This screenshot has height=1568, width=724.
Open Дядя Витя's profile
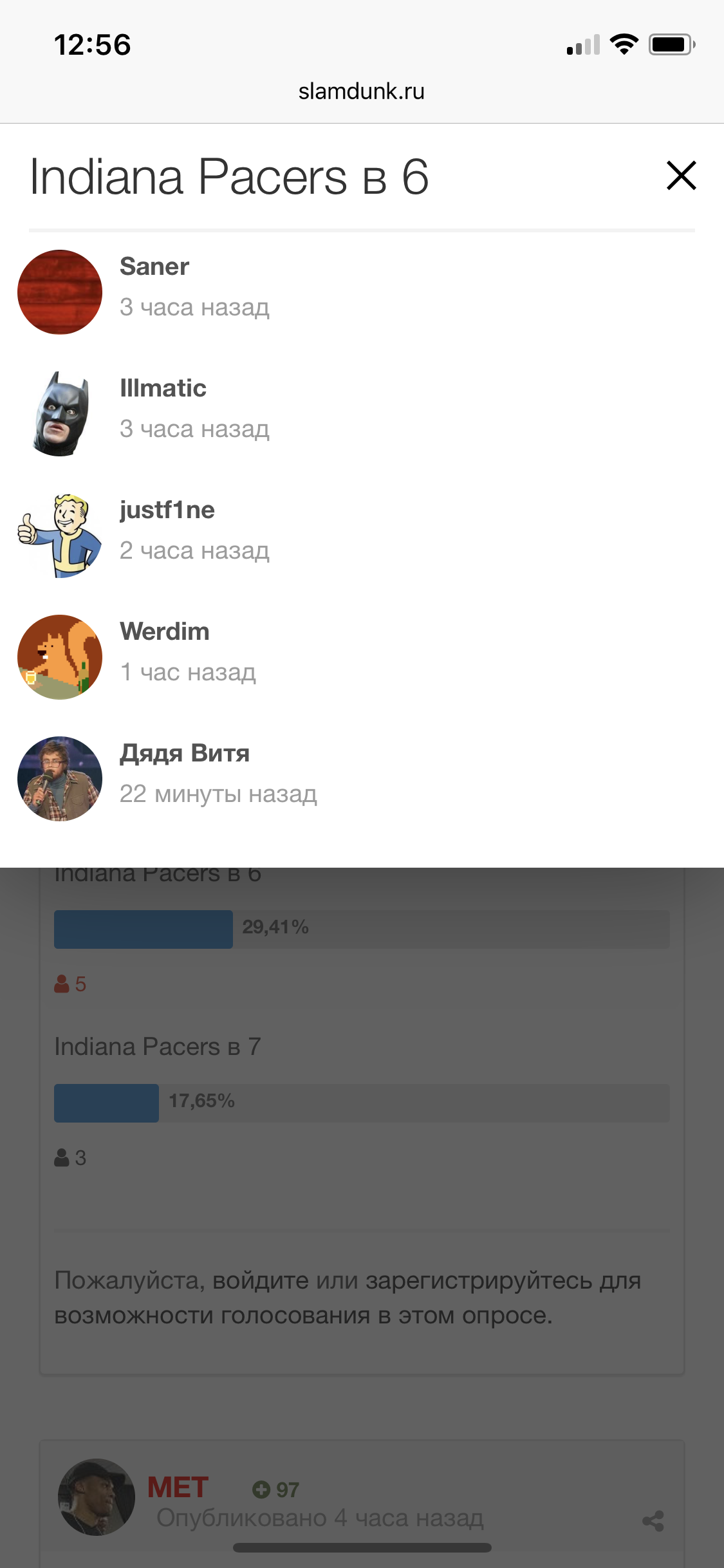tap(185, 753)
